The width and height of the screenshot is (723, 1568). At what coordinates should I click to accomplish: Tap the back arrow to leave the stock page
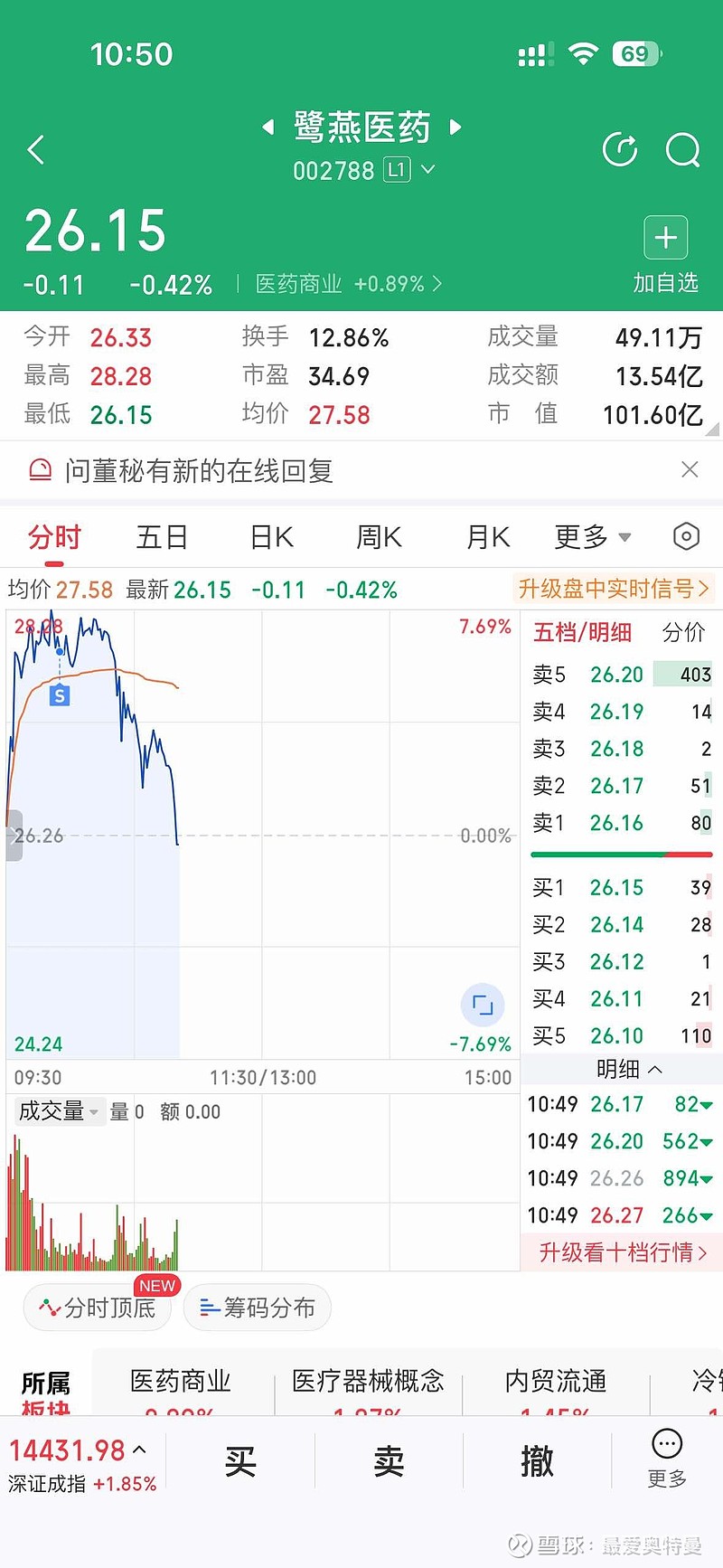[36, 149]
